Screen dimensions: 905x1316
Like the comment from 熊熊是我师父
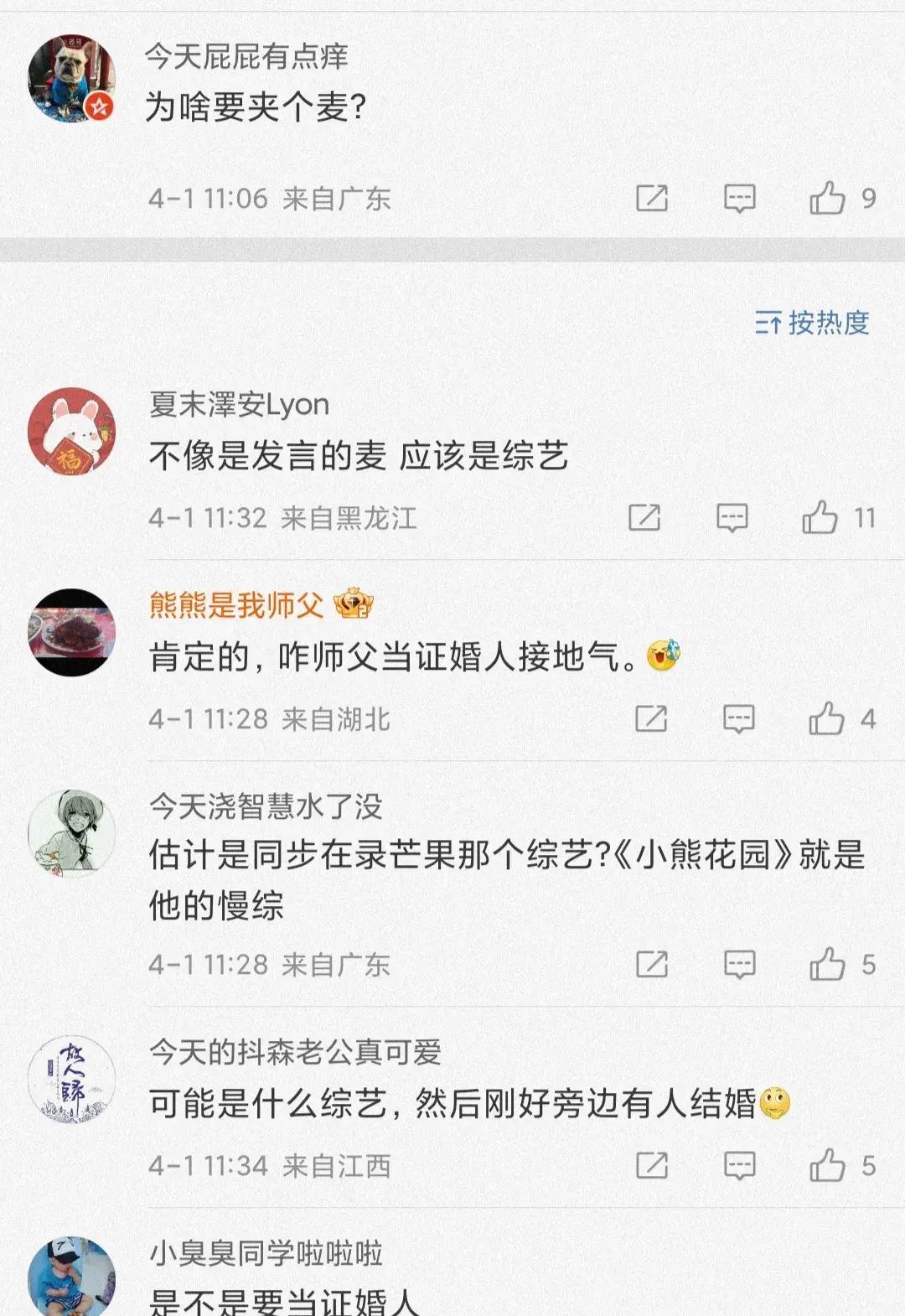pos(826,719)
